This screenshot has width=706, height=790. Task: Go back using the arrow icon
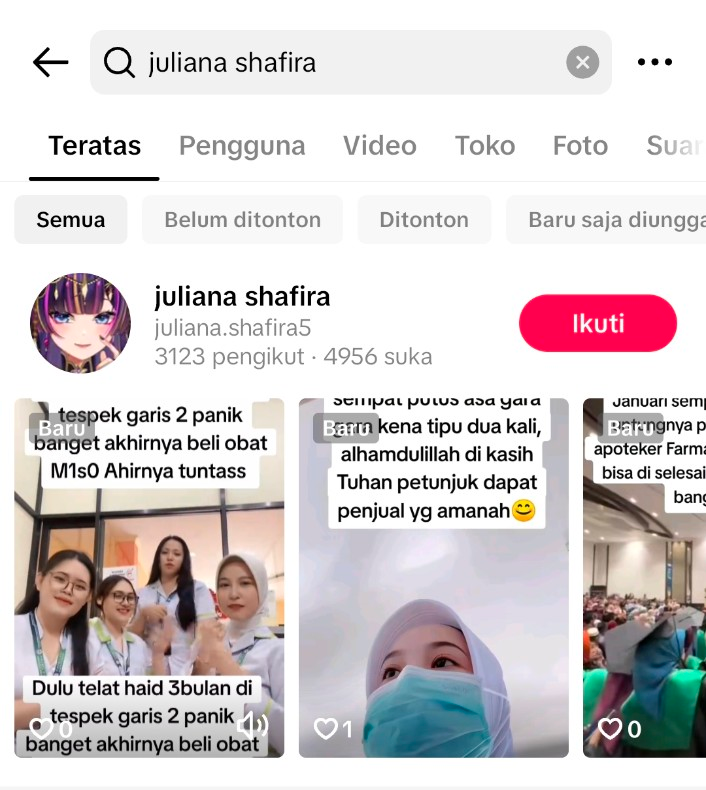[x=50, y=62]
